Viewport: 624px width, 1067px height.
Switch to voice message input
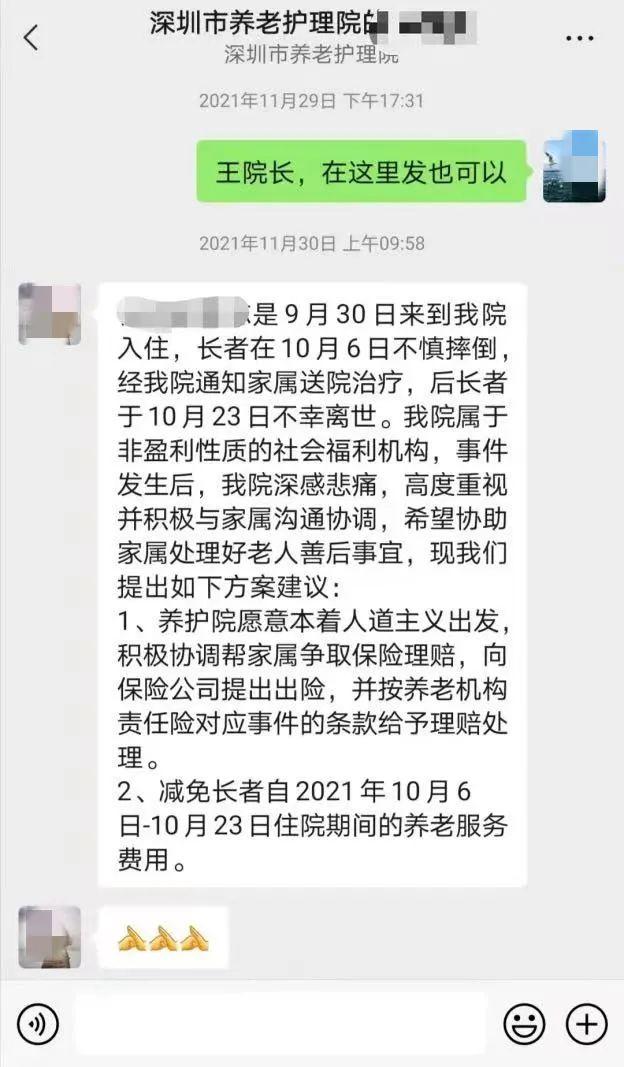(38, 1023)
